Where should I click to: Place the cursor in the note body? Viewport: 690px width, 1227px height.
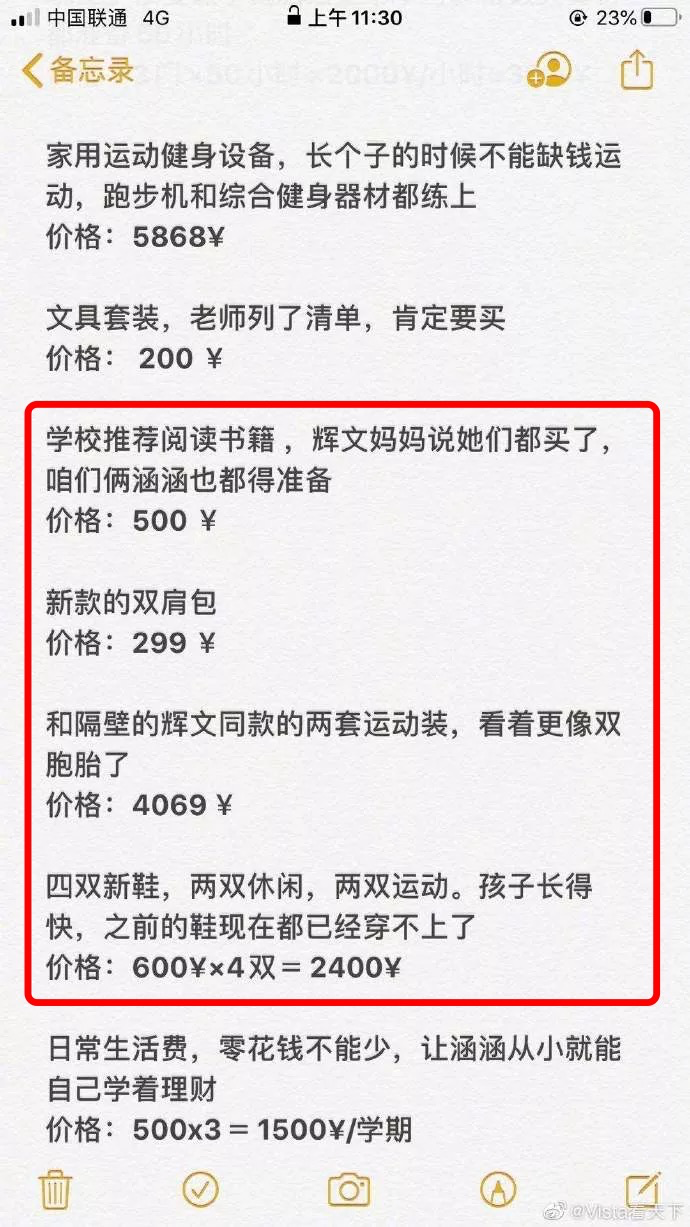pyautogui.click(x=345, y=620)
